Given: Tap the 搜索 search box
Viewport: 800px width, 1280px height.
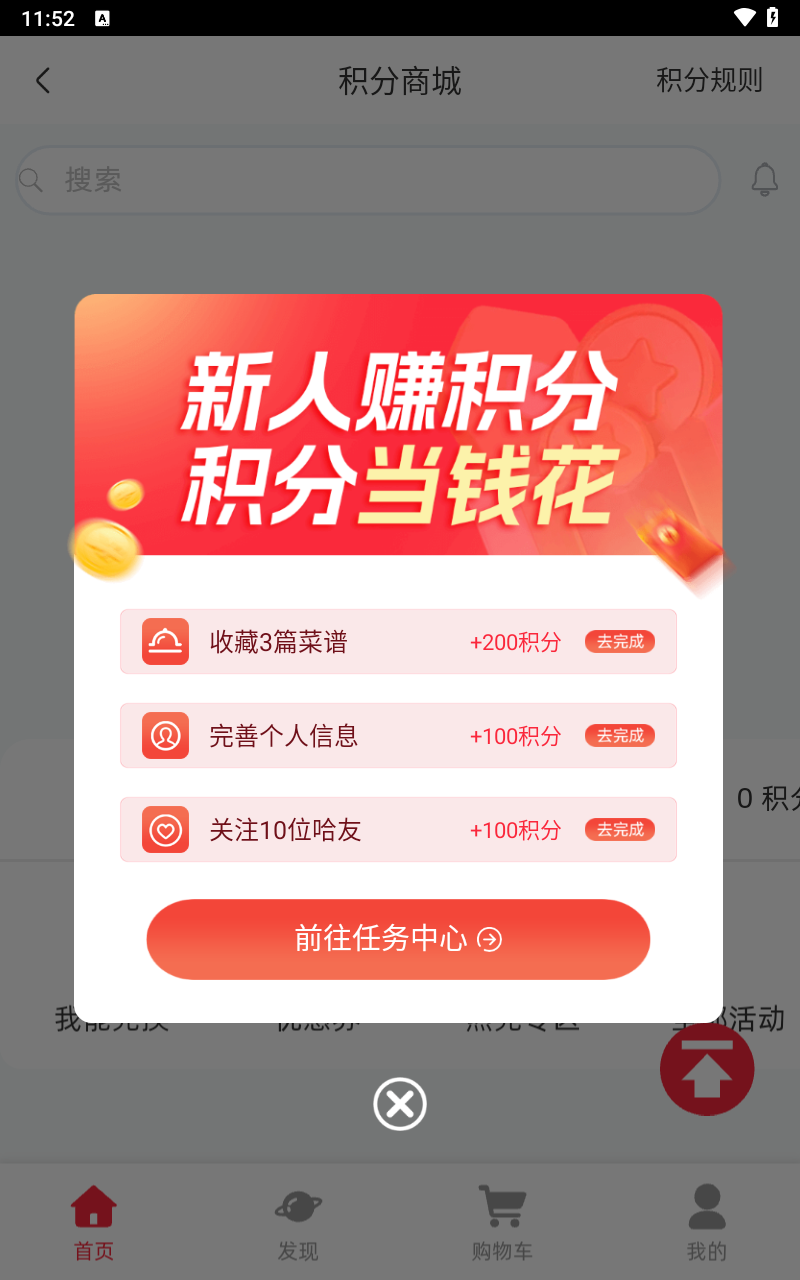Looking at the screenshot, I should pos(368,180).
